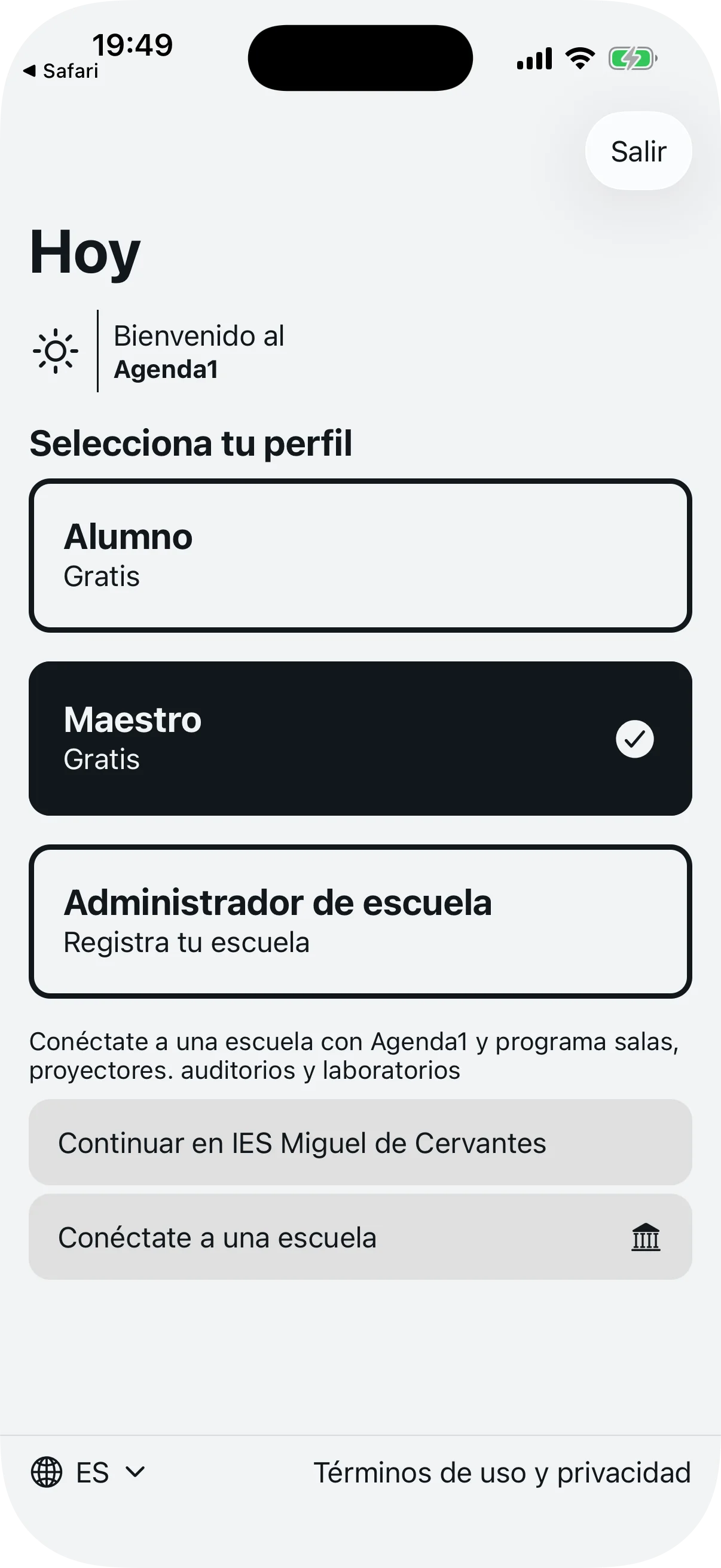The image size is (721, 1568).
Task: Tap the Hoy heading
Action: (84, 252)
